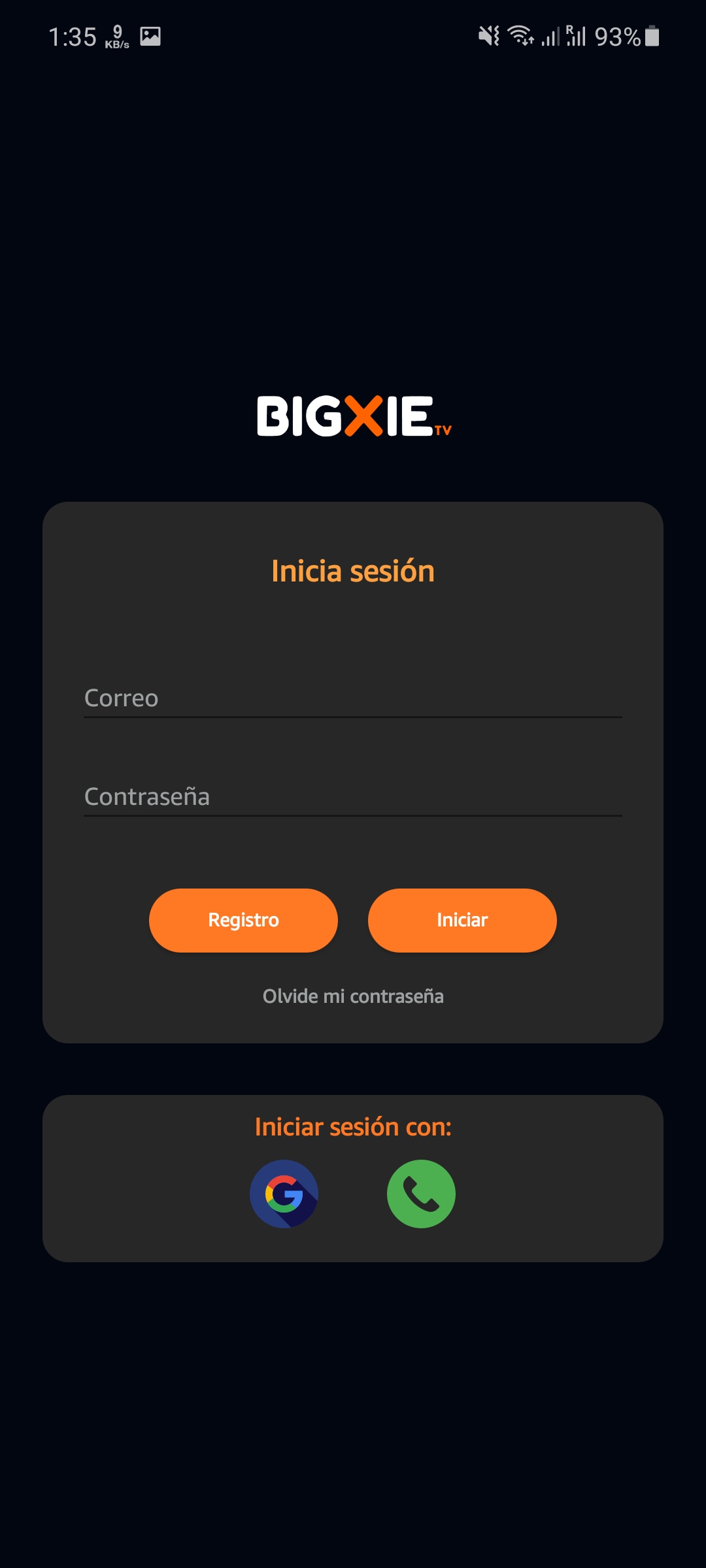Screen dimensions: 706x1568
Task: Tap the Registro button
Action: click(243, 920)
